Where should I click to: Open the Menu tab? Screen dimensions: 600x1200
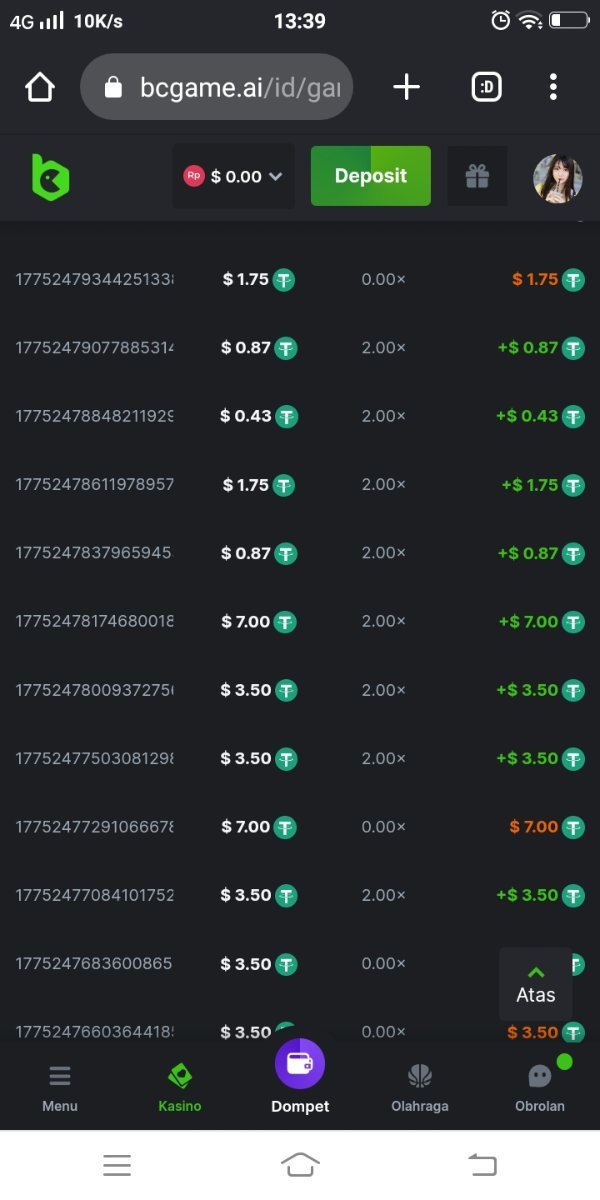[x=60, y=1088]
